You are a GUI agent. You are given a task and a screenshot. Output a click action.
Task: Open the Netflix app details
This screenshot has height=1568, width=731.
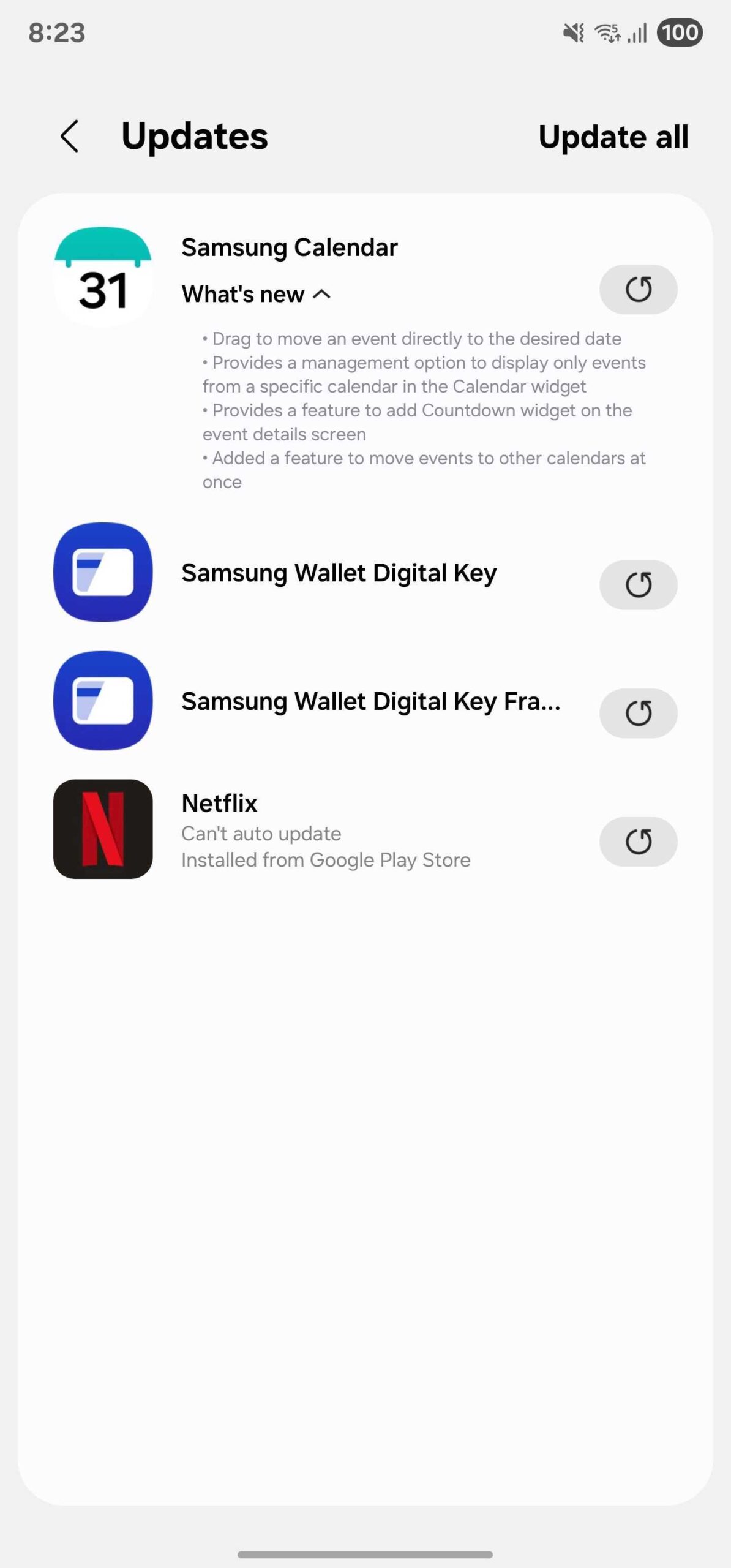(x=219, y=804)
